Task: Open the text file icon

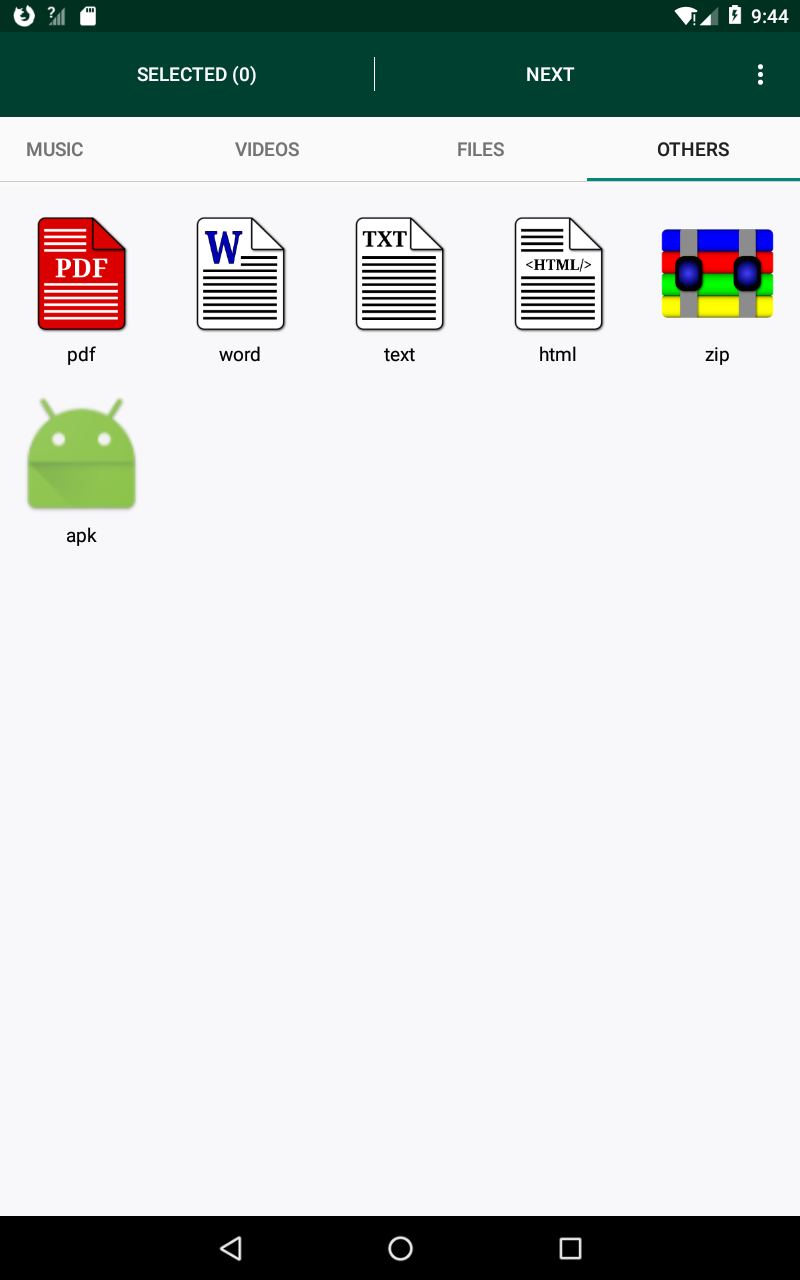Action: [399, 272]
